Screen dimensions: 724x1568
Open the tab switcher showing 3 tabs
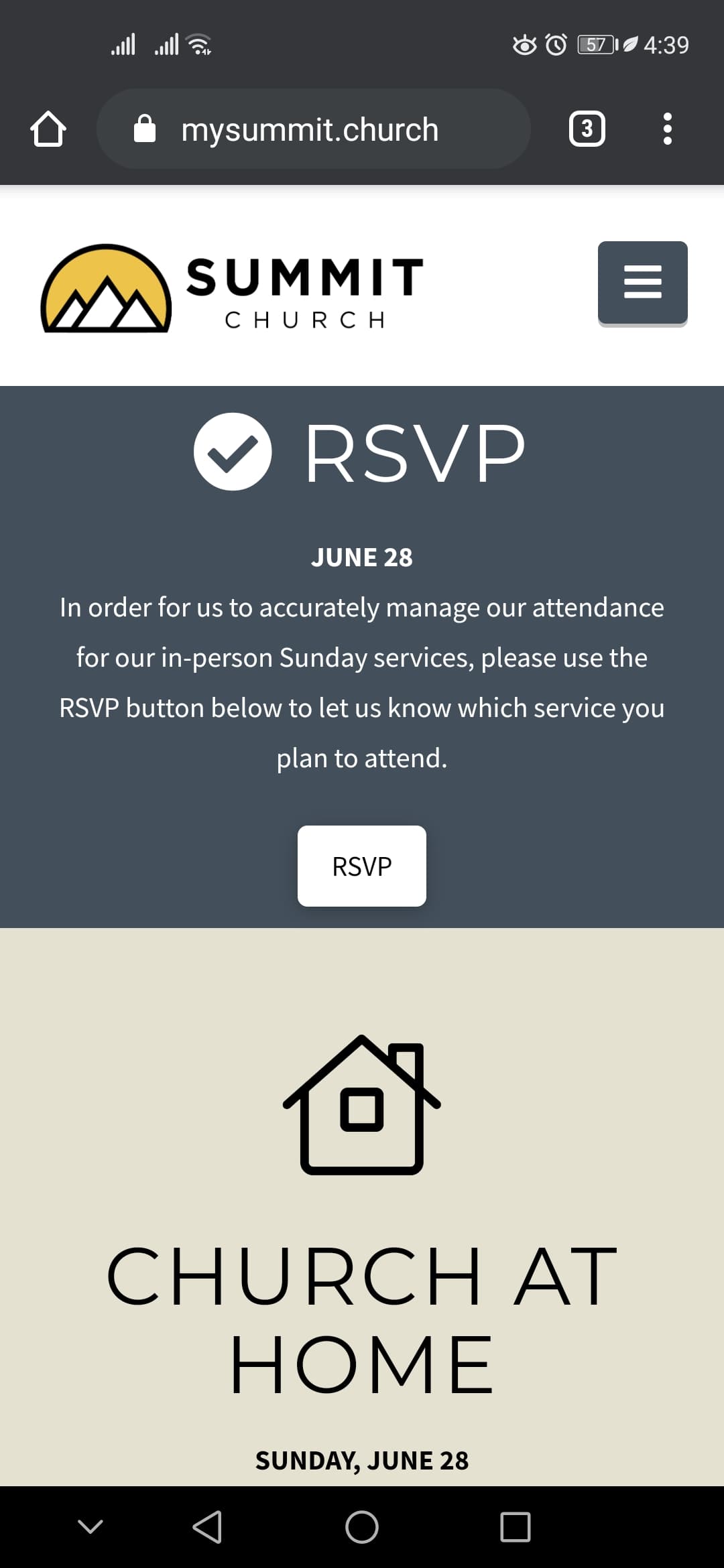click(x=587, y=129)
